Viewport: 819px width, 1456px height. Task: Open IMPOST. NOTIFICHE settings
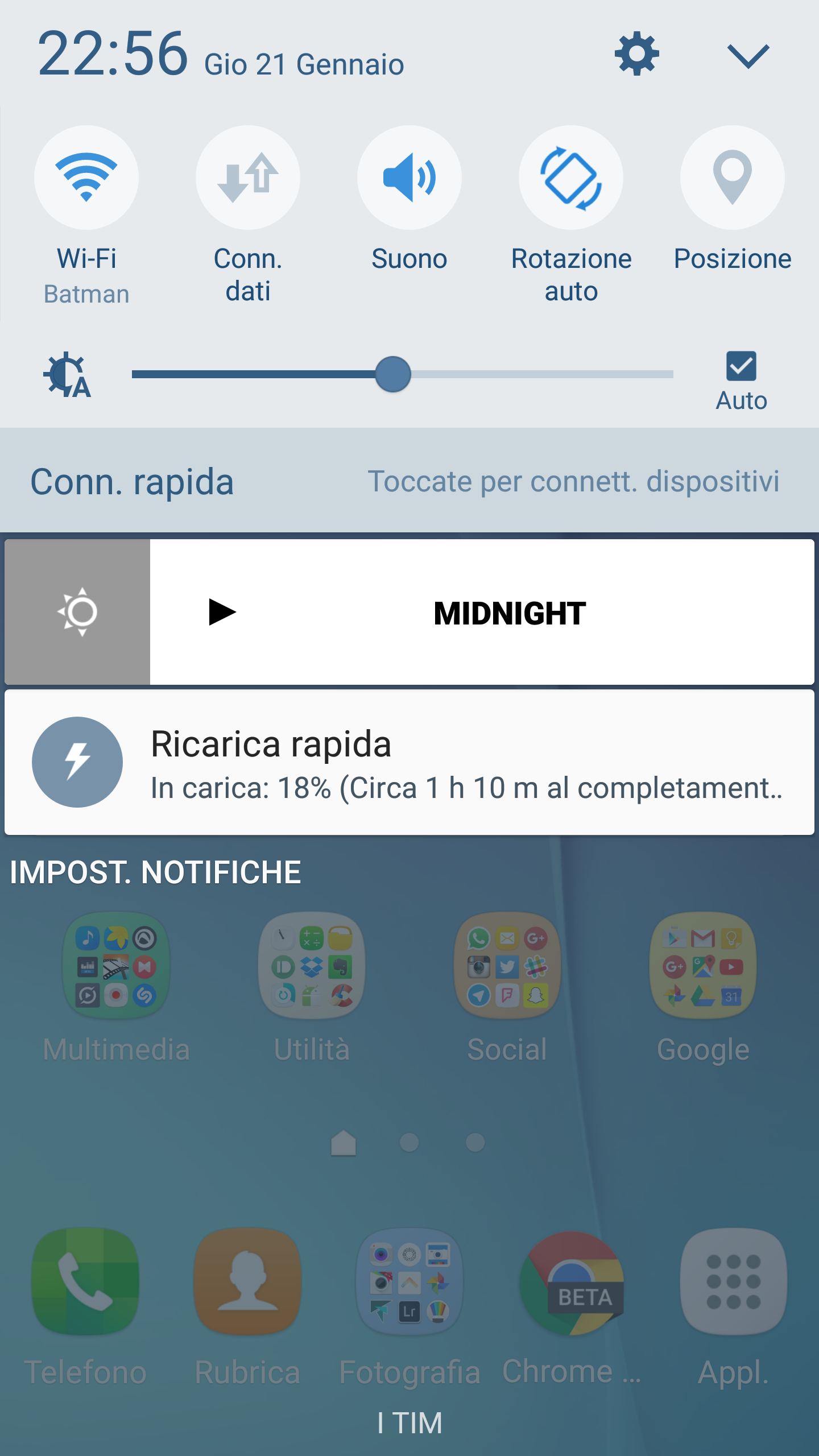click(155, 872)
